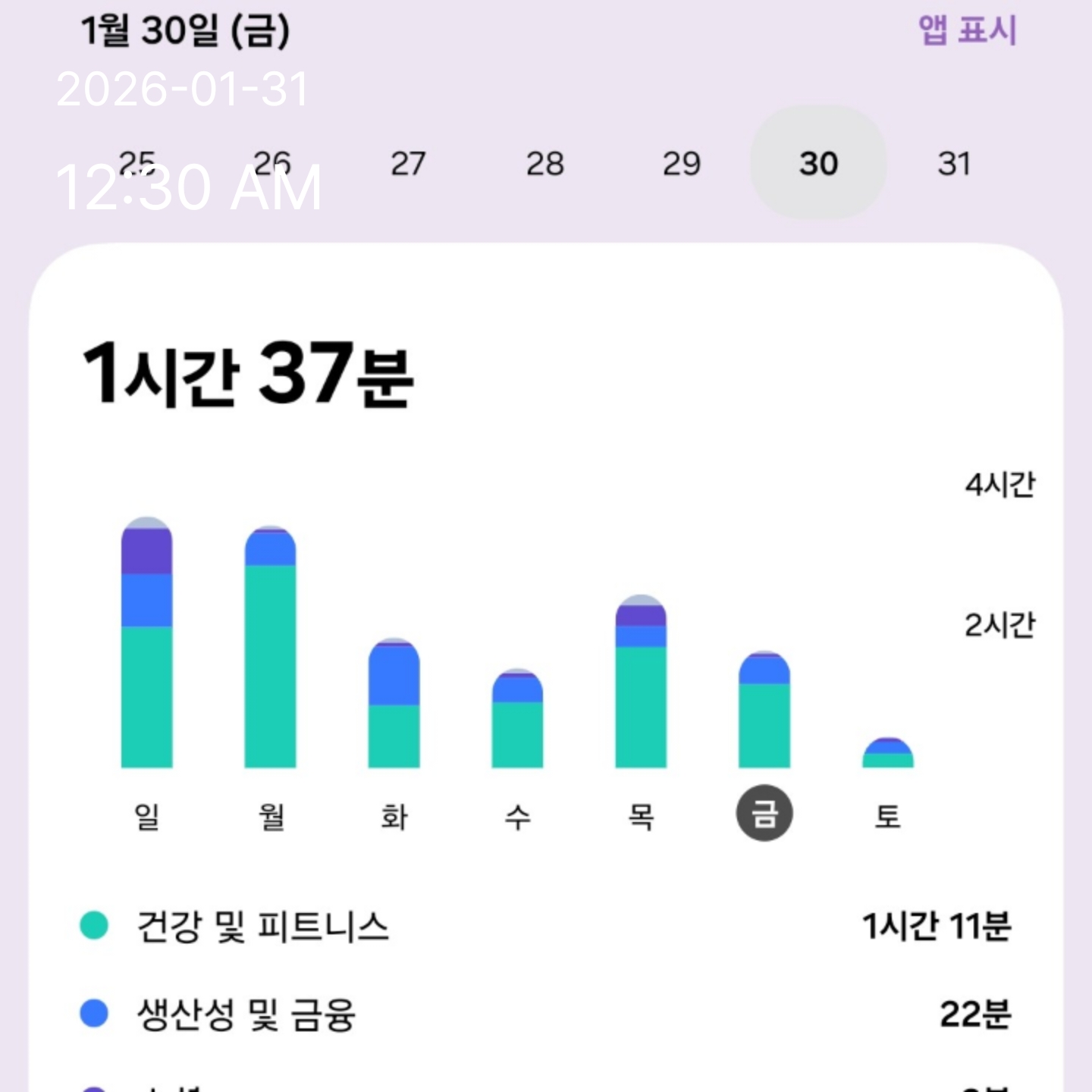The image size is (1092, 1092).
Task: Tap the 화 usage bar
Action: (x=394, y=705)
